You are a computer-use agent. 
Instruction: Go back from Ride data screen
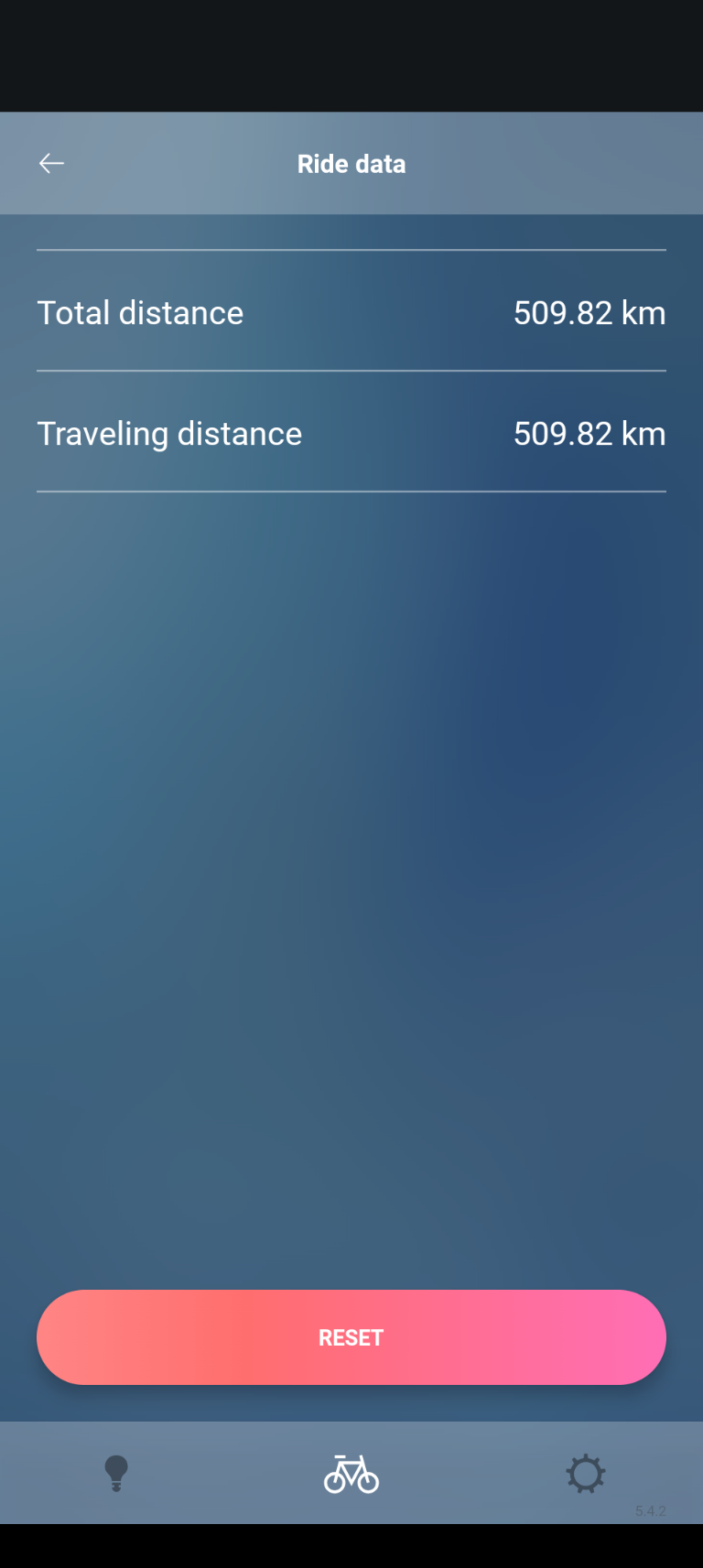(x=51, y=164)
